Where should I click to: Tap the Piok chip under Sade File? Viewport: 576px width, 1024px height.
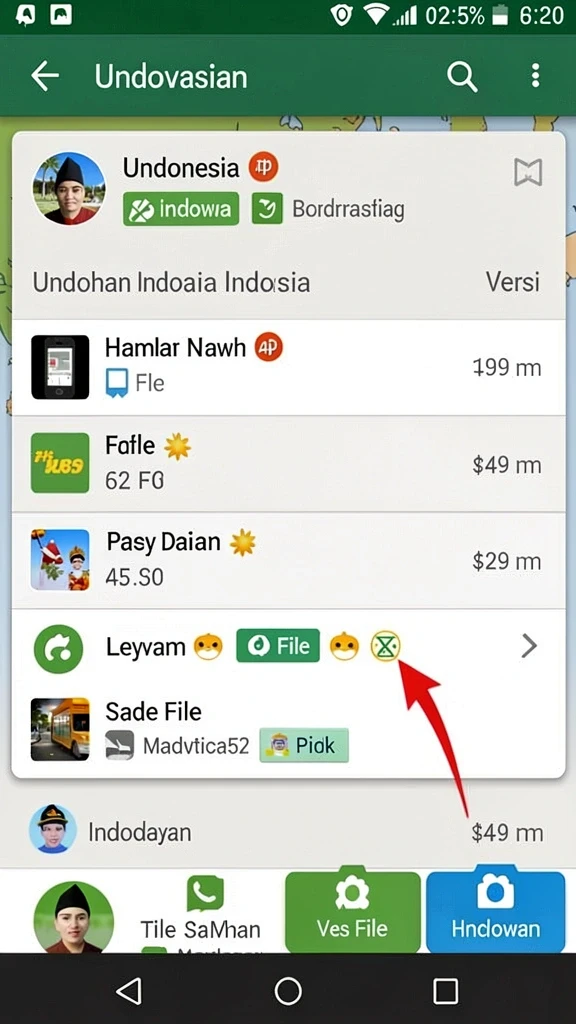click(304, 746)
